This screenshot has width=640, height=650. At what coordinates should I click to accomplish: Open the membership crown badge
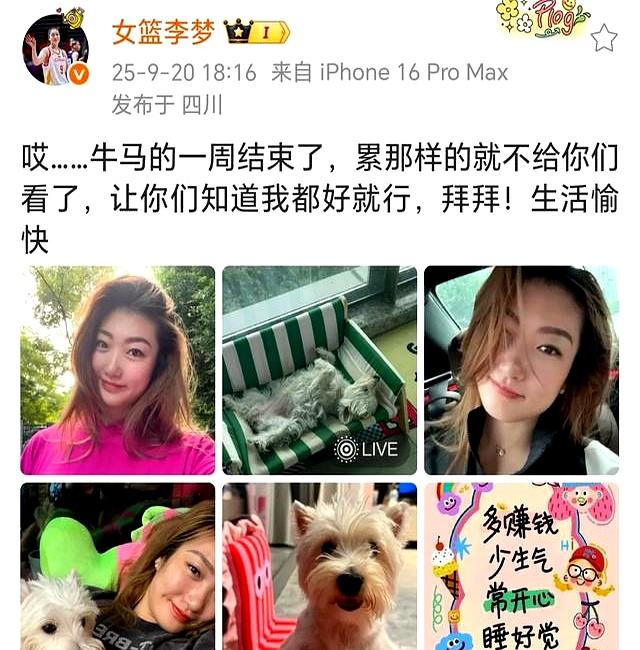257,32
